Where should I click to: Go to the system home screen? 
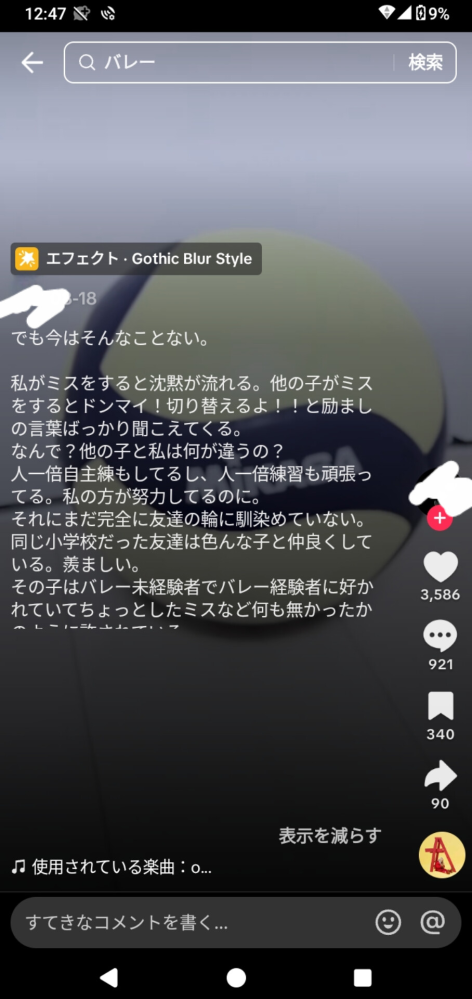click(236, 977)
